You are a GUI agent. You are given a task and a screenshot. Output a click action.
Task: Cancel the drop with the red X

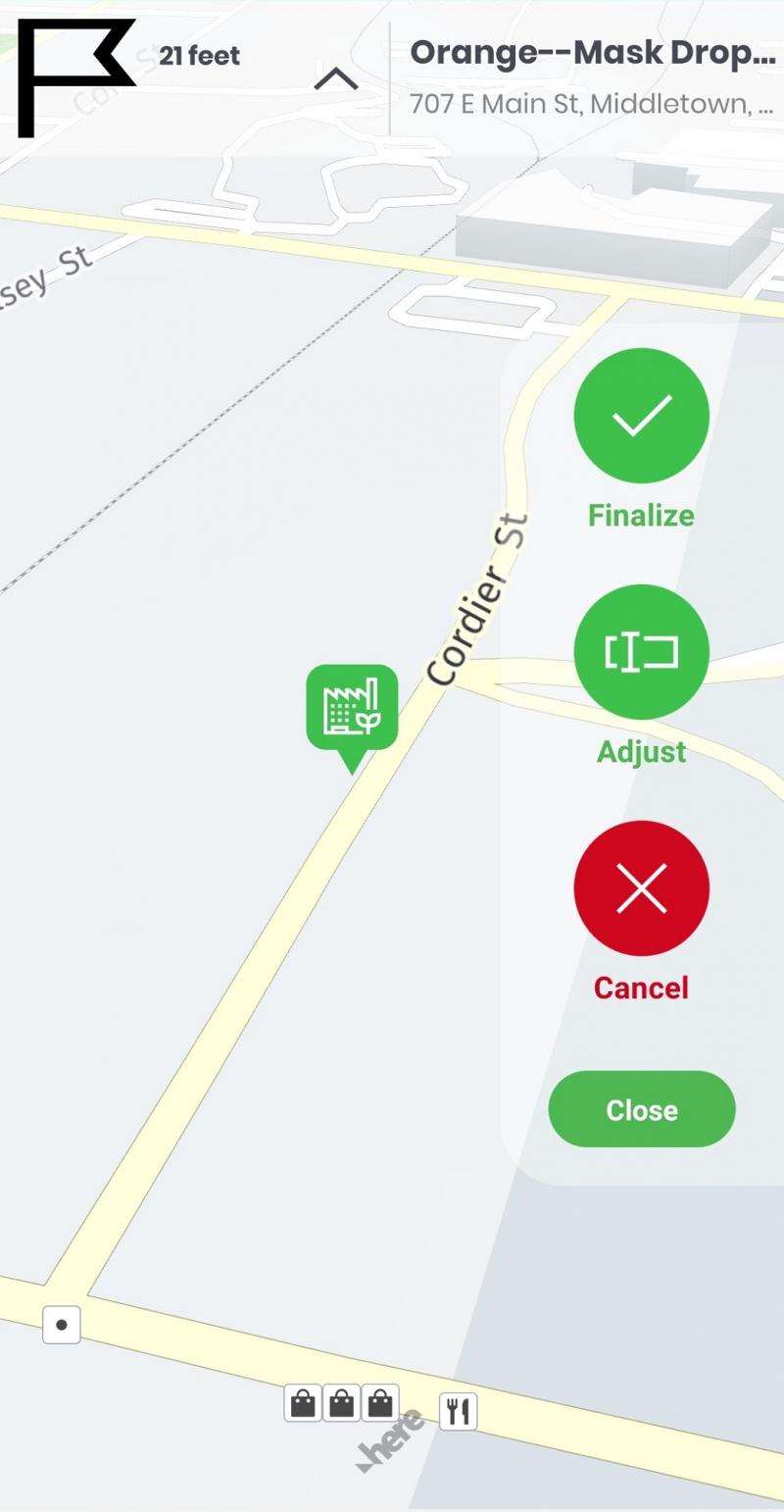641,888
